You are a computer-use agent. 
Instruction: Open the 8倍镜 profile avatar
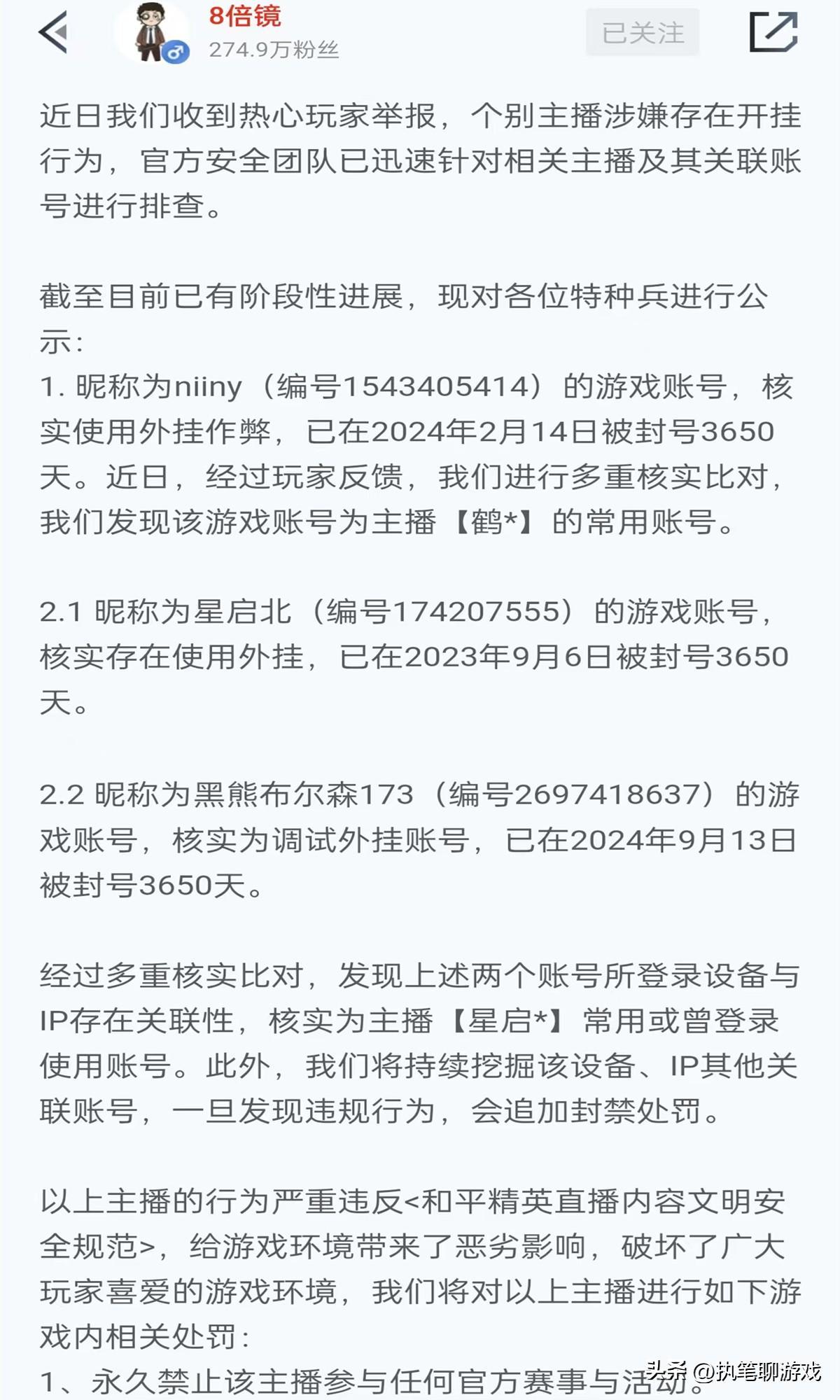(151, 31)
